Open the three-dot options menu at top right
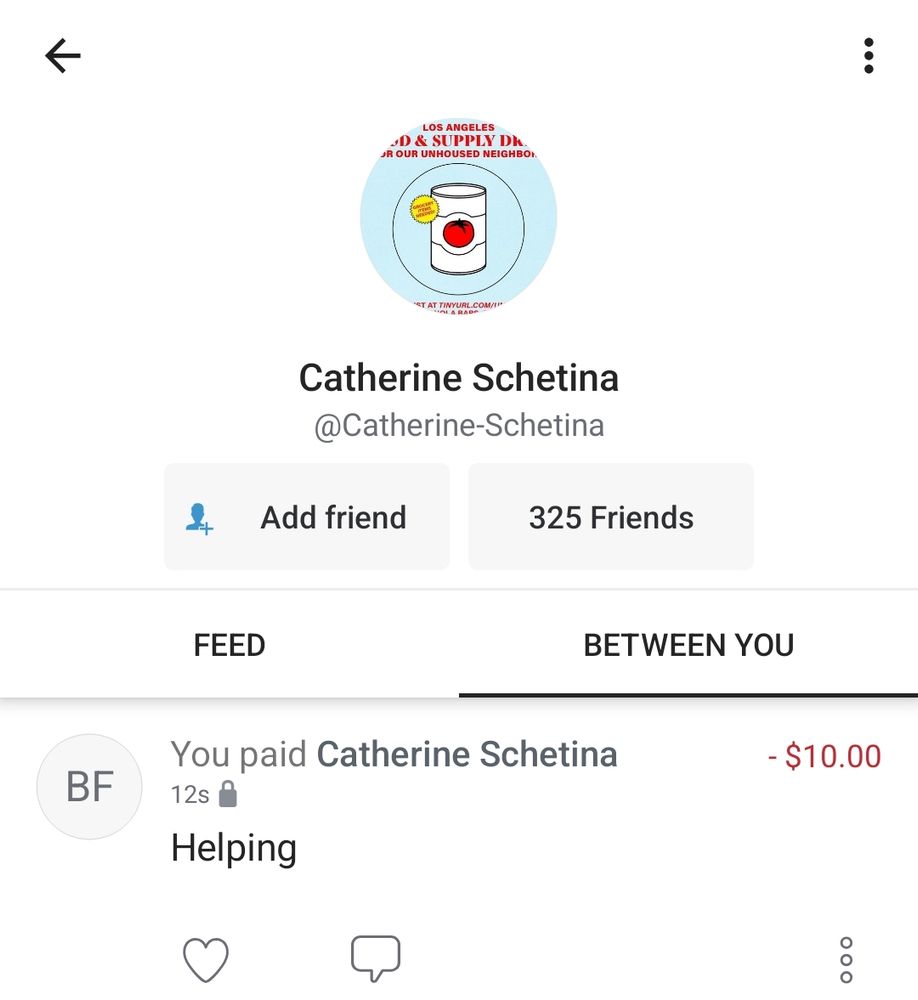Screen dimensions: 918x1000 [866, 56]
